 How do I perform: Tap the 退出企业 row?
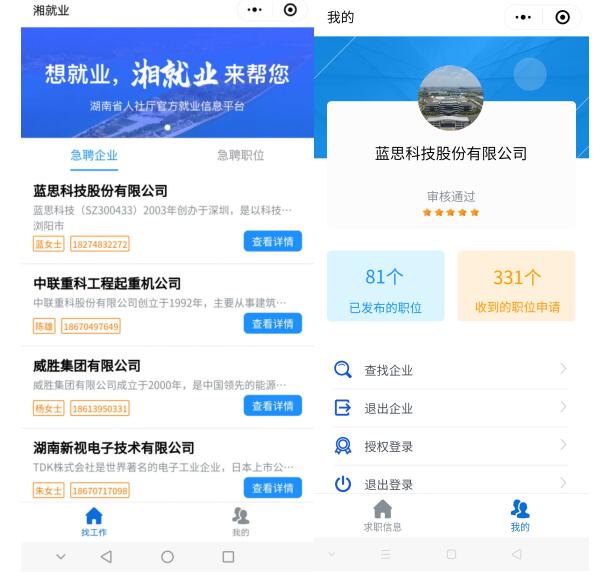click(x=450, y=408)
